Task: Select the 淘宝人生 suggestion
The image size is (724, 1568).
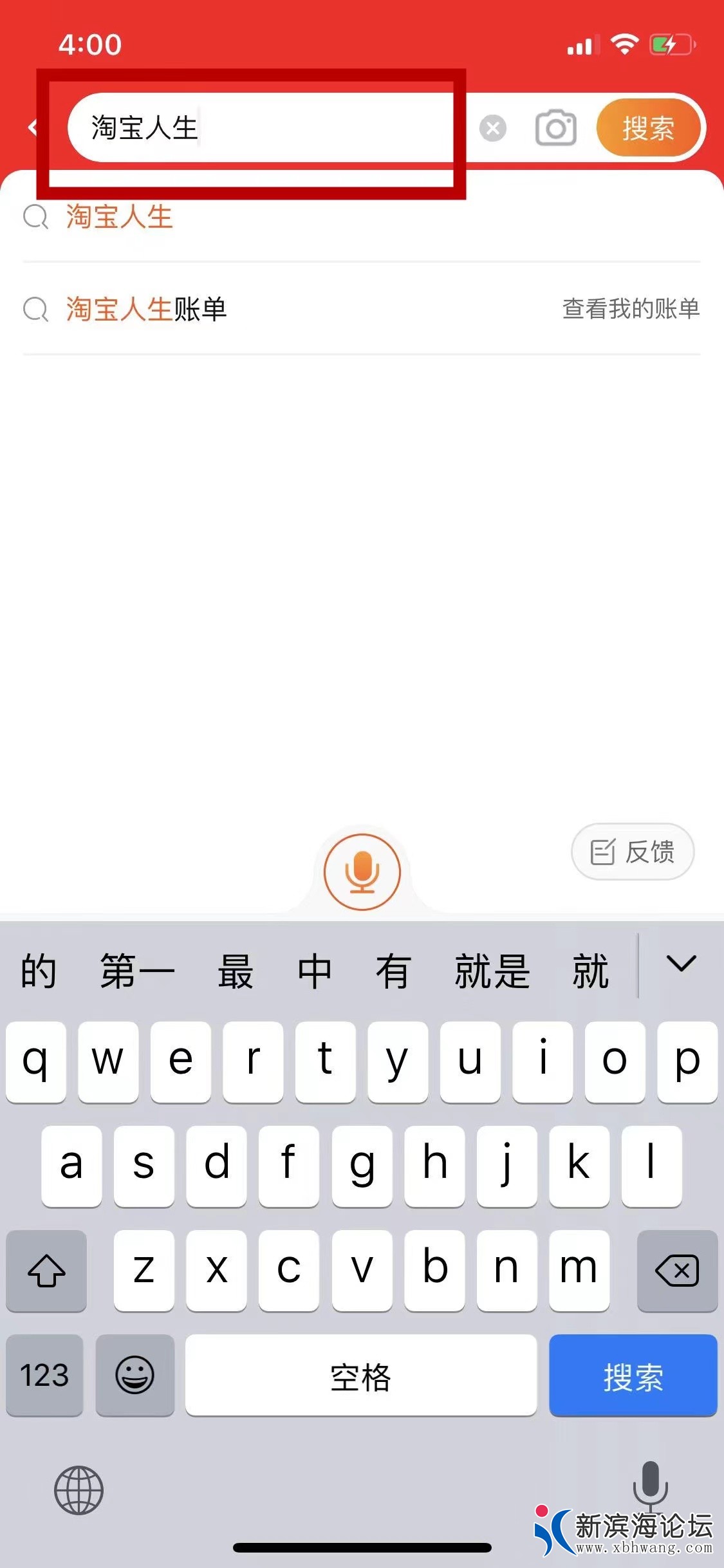Action: tap(120, 217)
